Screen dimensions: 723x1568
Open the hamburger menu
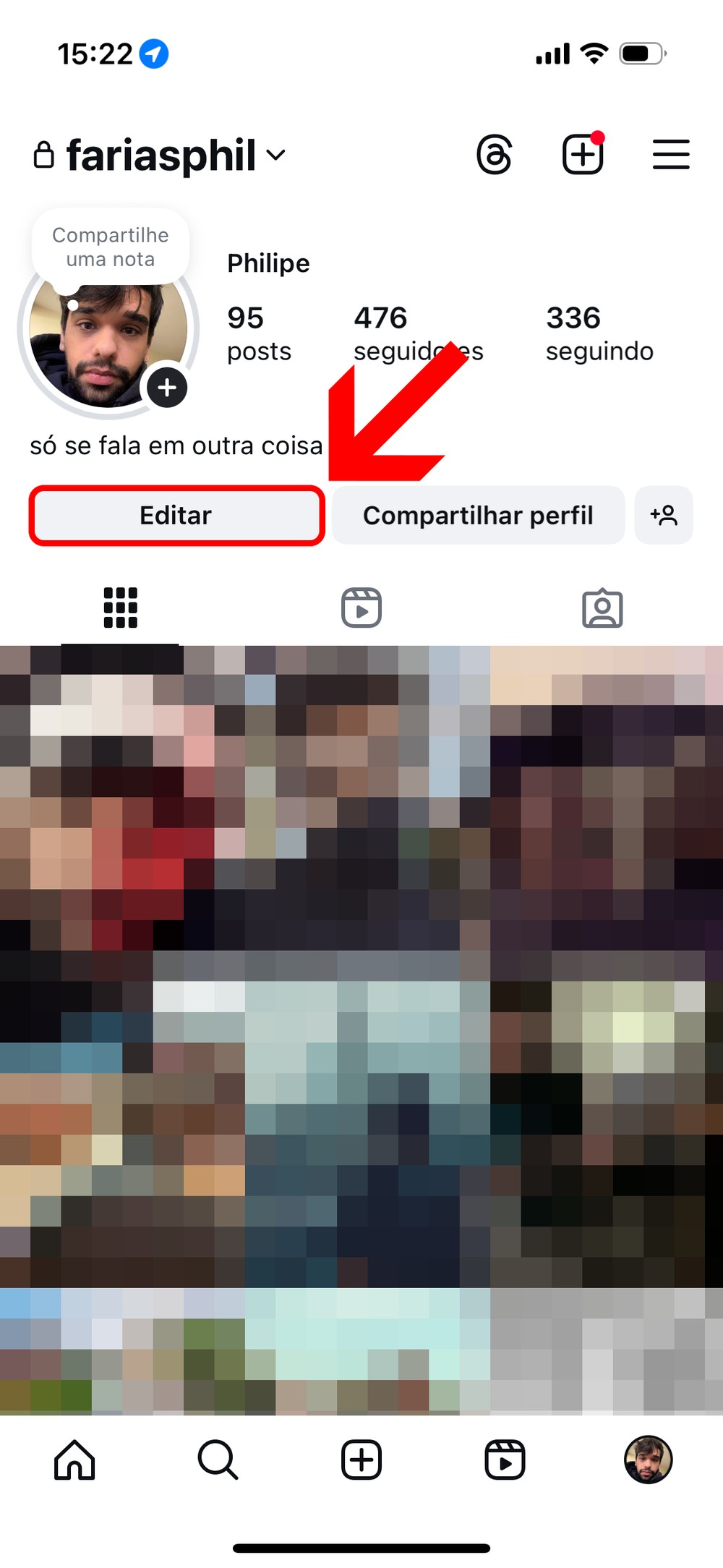(670, 155)
